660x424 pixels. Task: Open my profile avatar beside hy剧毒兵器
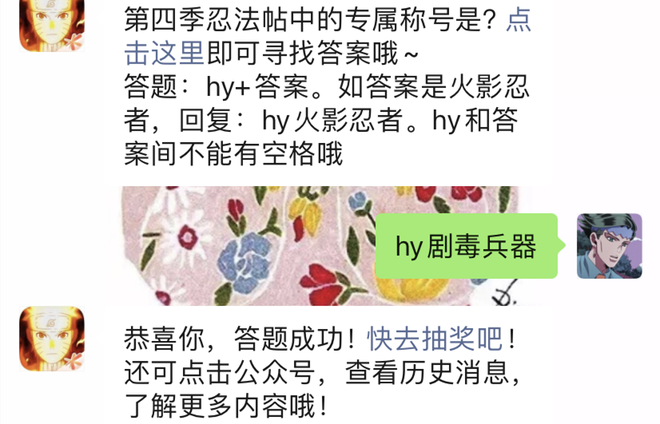(609, 246)
